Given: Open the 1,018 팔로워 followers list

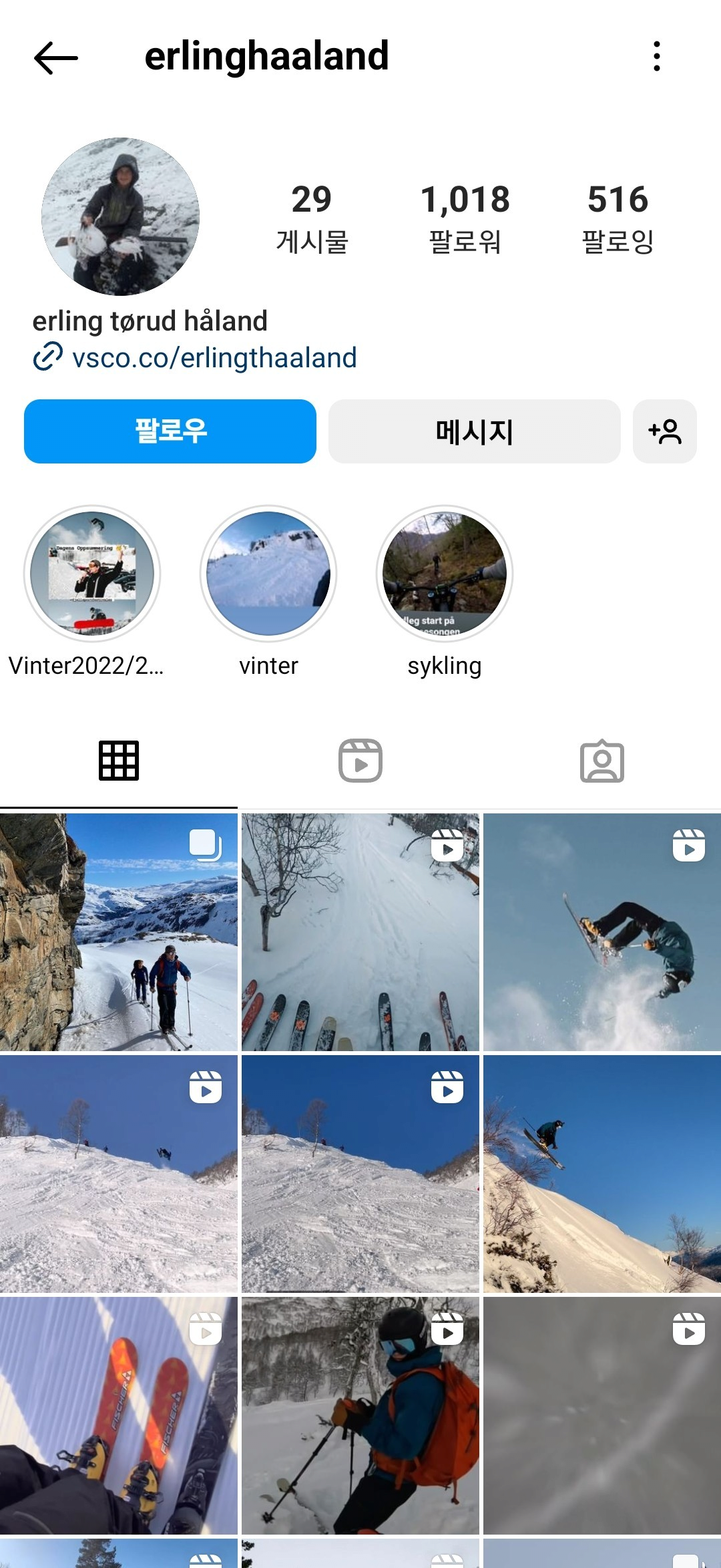Looking at the screenshot, I should point(465,218).
